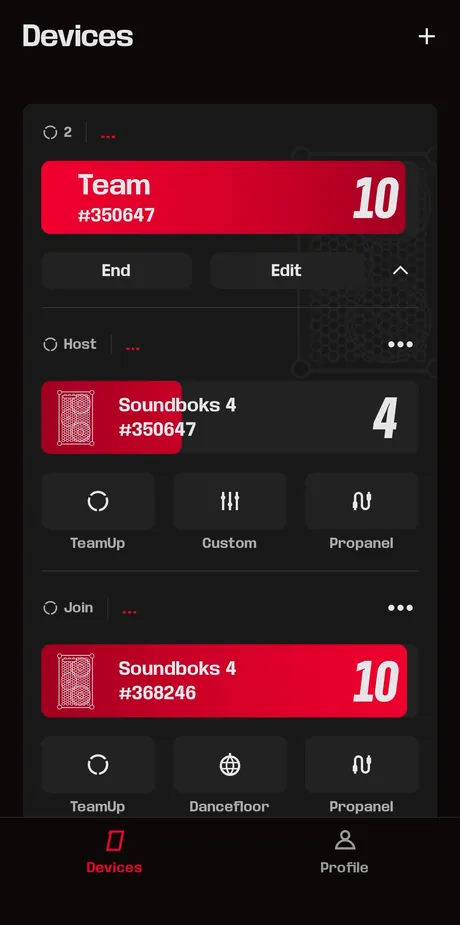The width and height of the screenshot is (460, 925).
Task: Adjust volume on Soundboks 4 #368246
Action: click(x=230, y=681)
